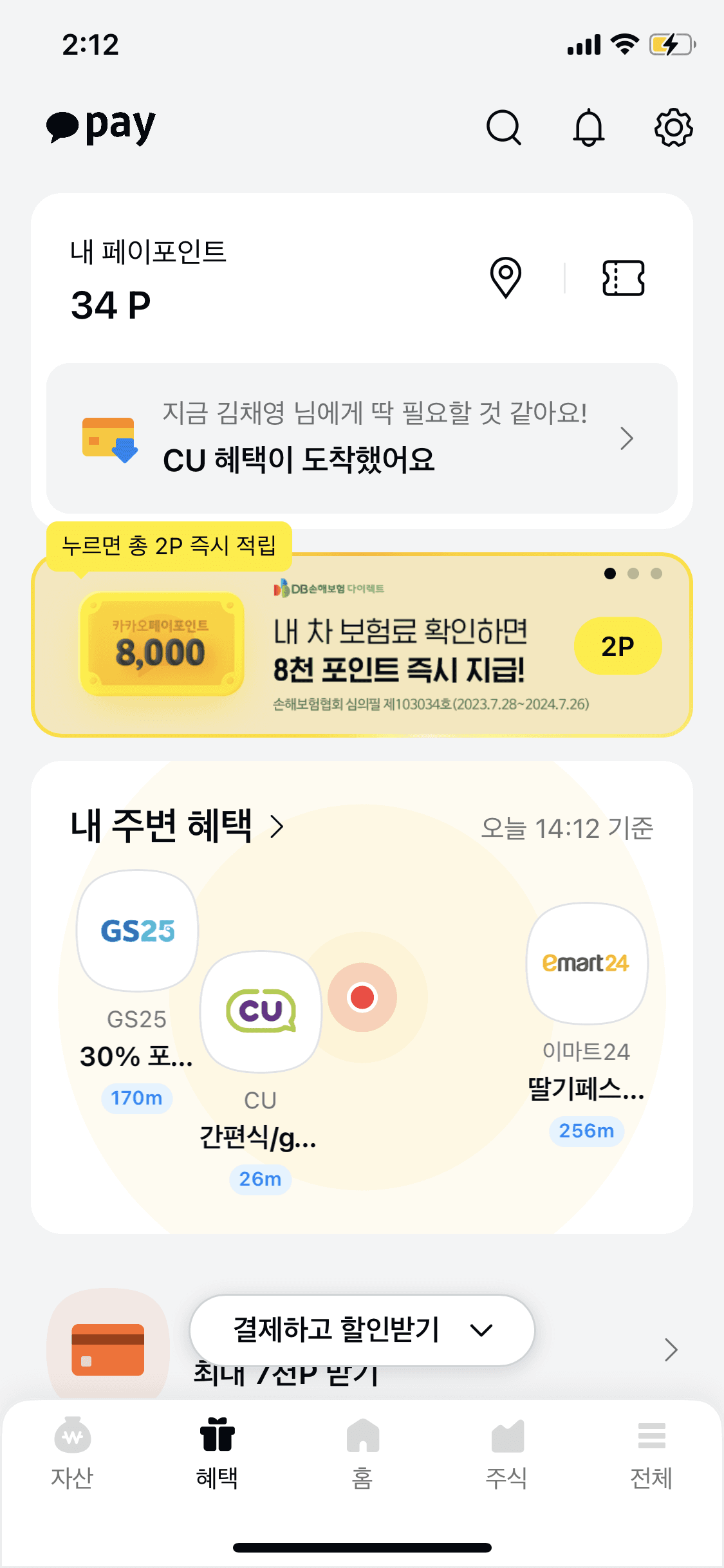Tap the 170m distance label under GS25
Viewport: 724px width, 1568px height.
pyautogui.click(x=136, y=1098)
